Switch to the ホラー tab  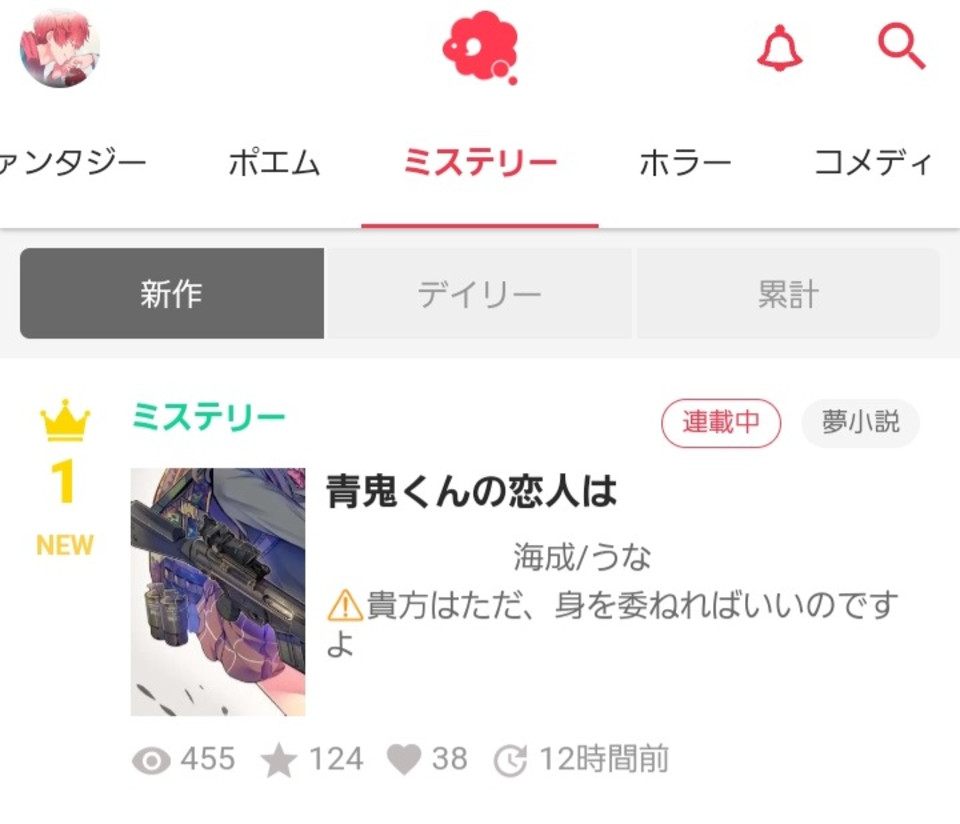[685, 162]
